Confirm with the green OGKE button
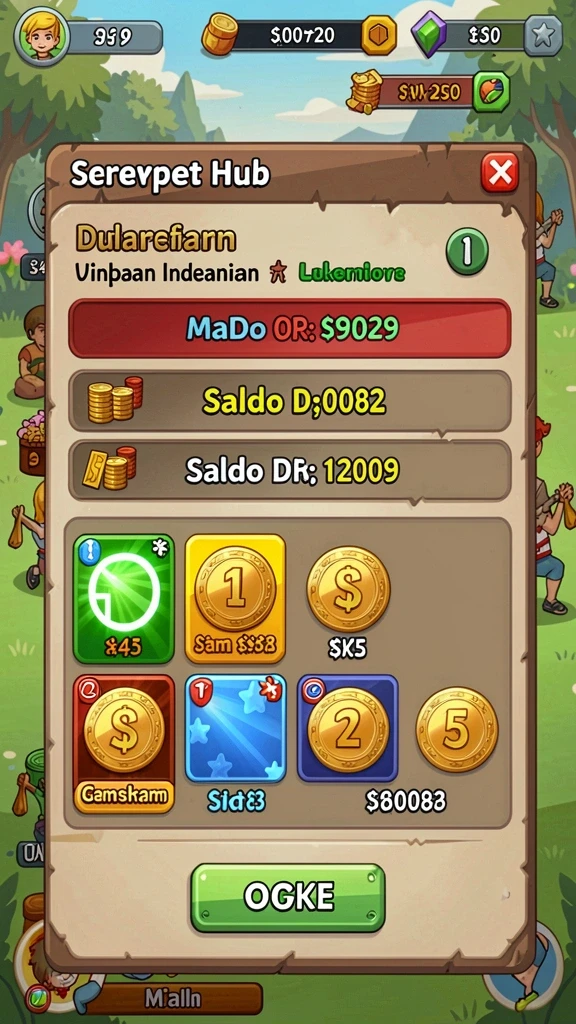Screen dimensions: 576x1024 [x=288, y=897]
